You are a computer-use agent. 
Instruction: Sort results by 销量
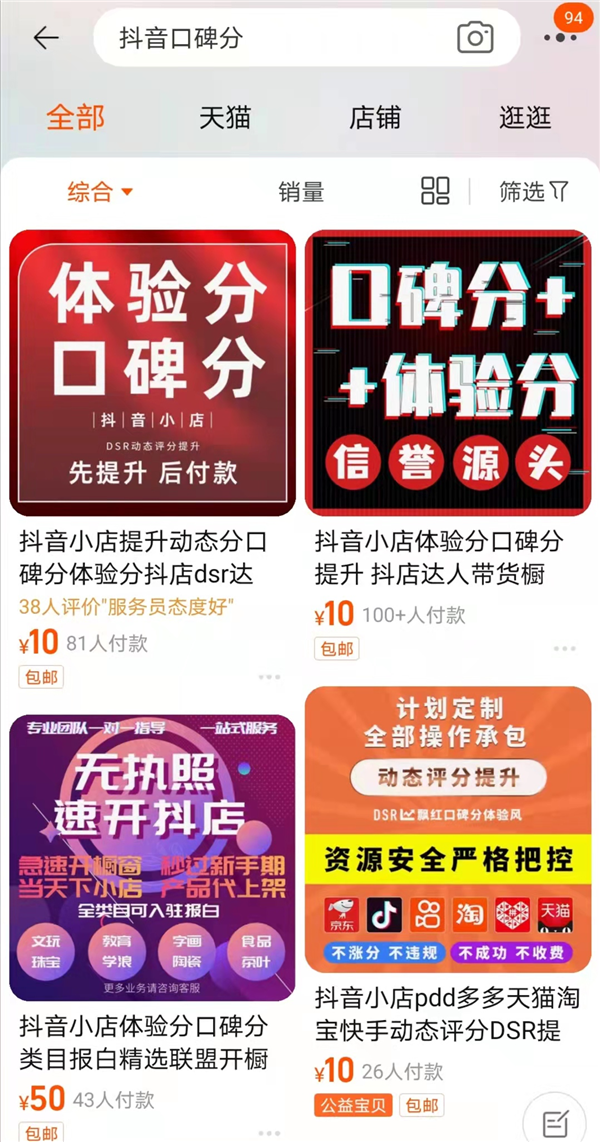point(301,192)
